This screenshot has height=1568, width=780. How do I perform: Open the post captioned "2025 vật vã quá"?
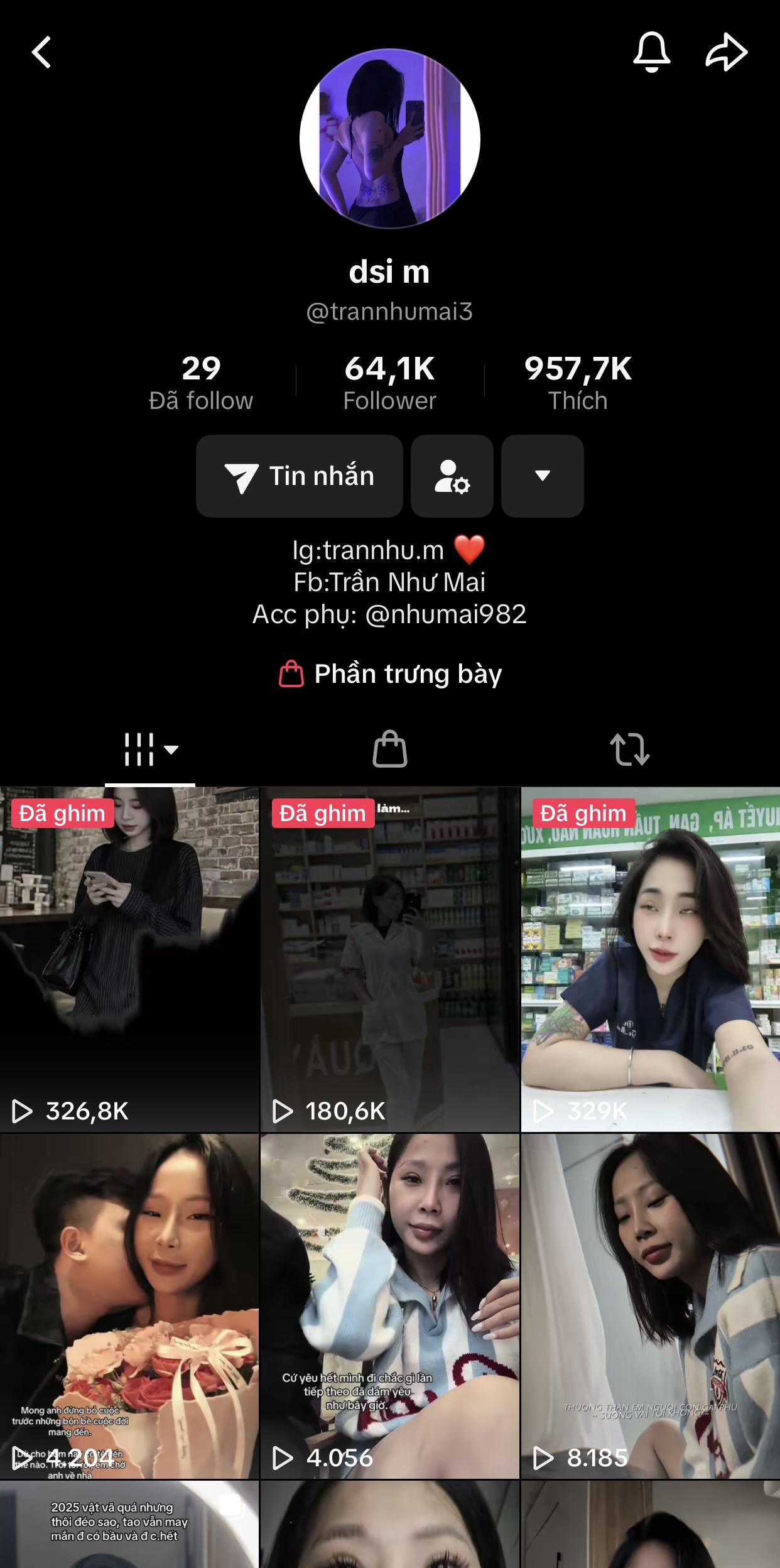(129, 1525)
